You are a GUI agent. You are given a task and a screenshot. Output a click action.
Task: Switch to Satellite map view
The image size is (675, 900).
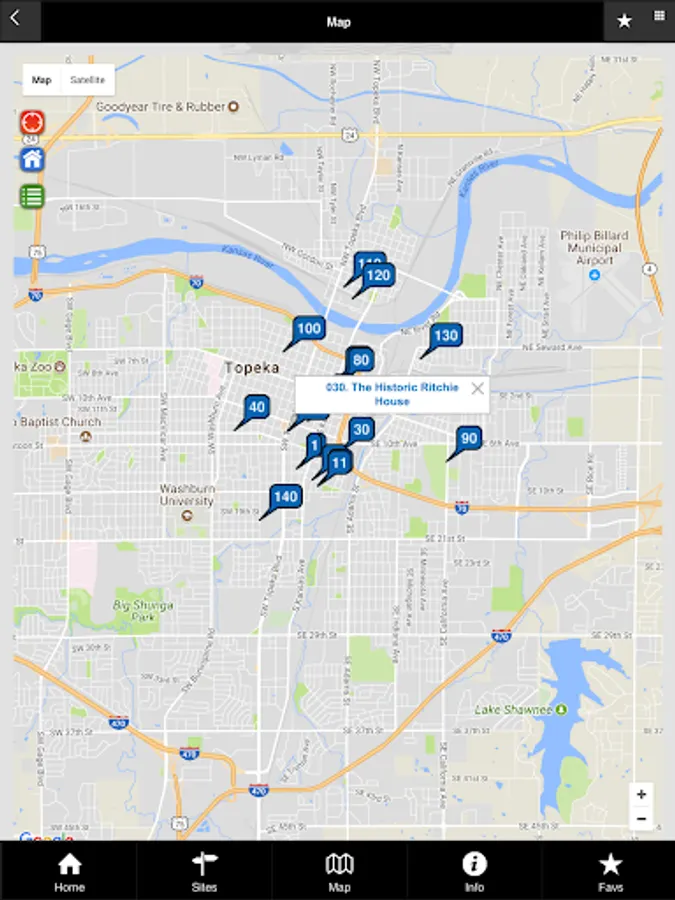click(x=87, y=80)
